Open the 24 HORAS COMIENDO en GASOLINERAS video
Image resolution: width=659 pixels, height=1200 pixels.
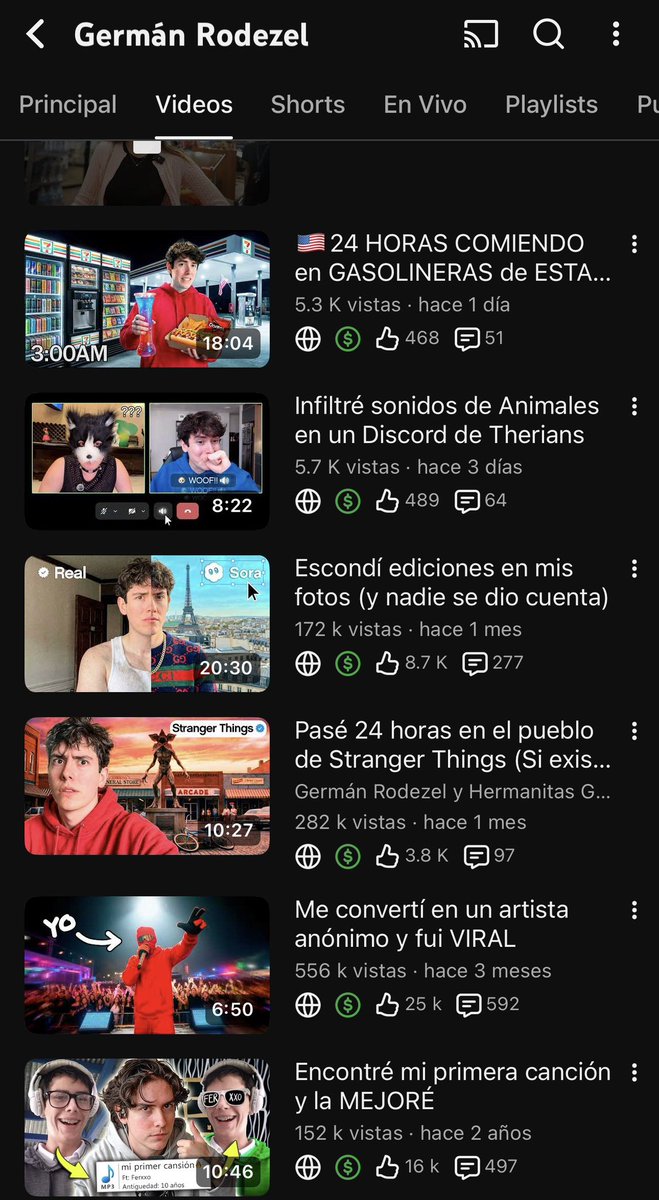point(147,299)
